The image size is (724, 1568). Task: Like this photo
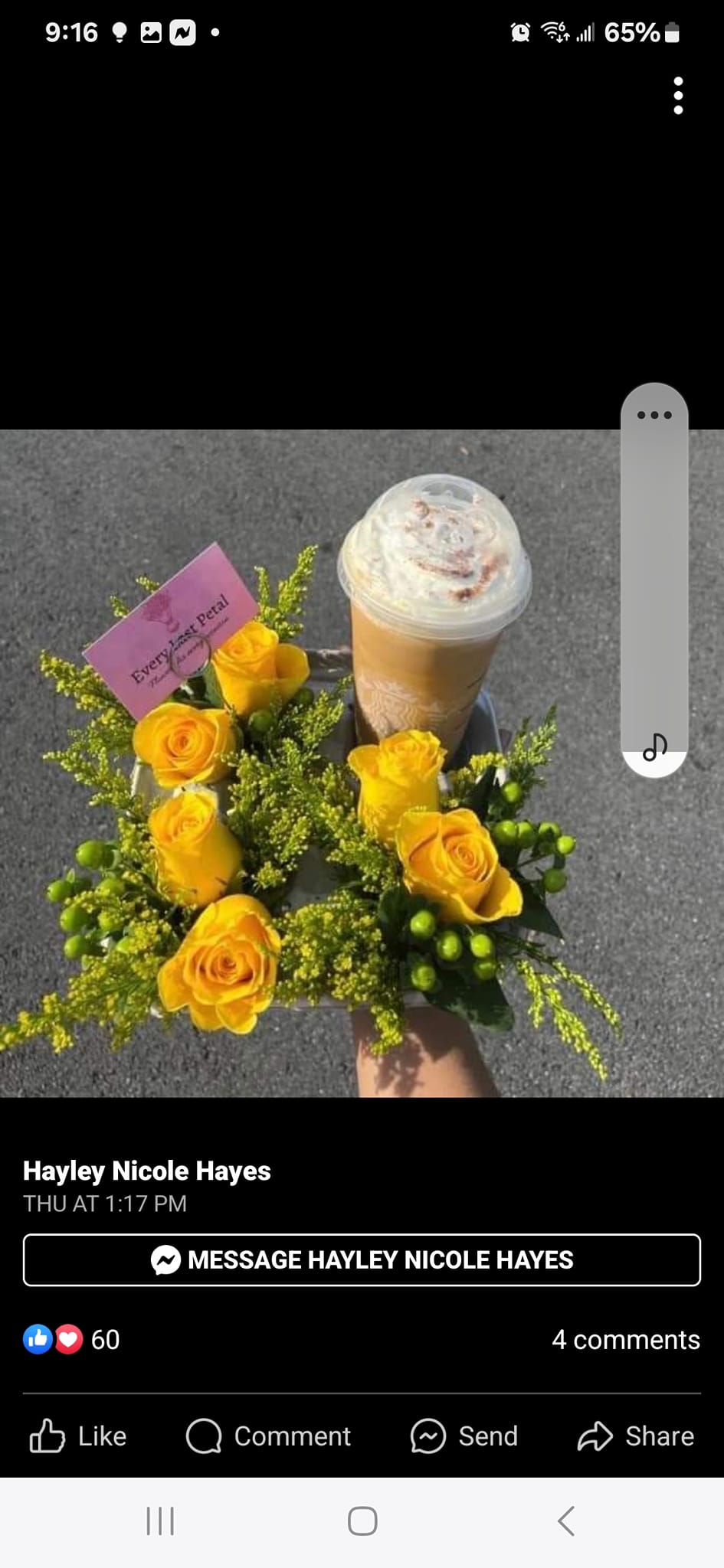(x=78, y=1436)
